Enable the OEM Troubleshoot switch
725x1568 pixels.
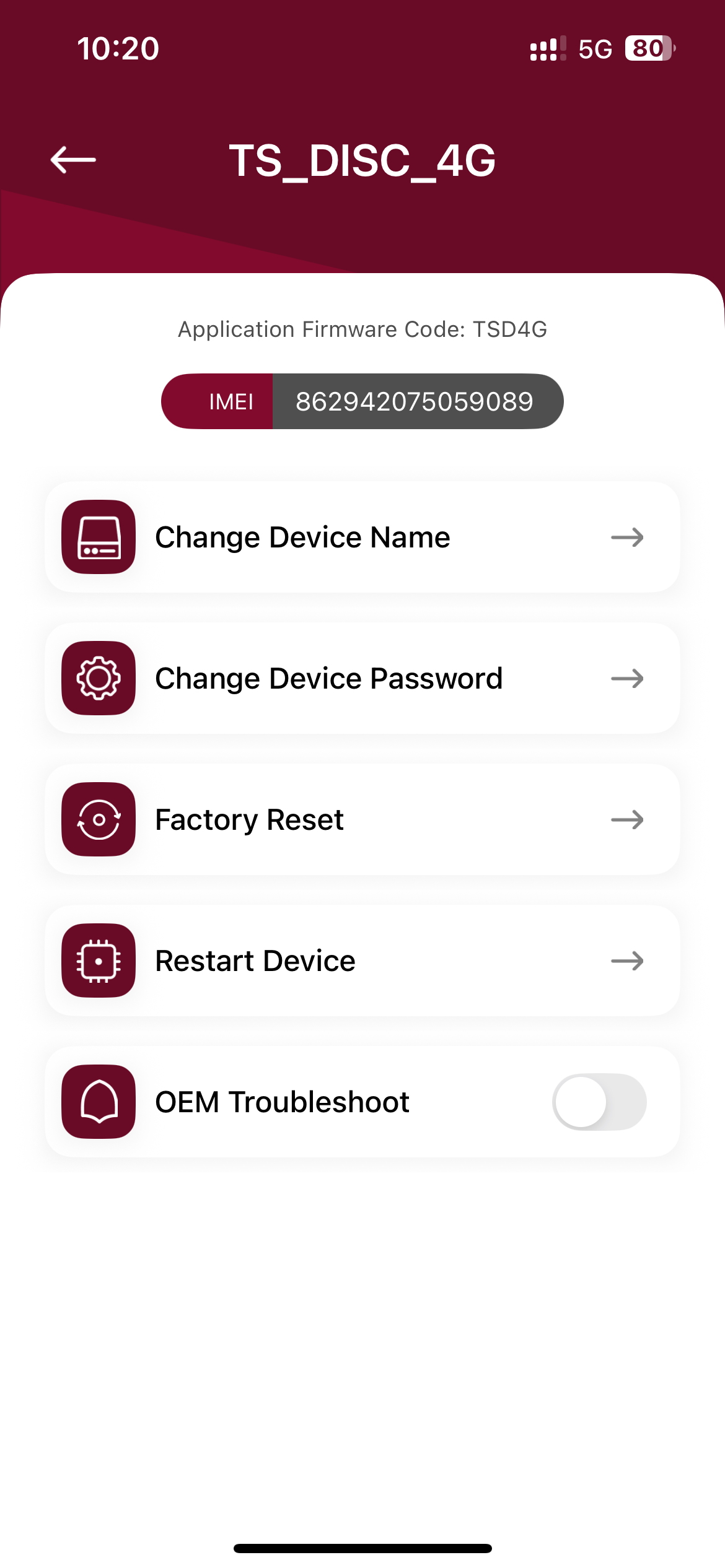point(599,1102)
